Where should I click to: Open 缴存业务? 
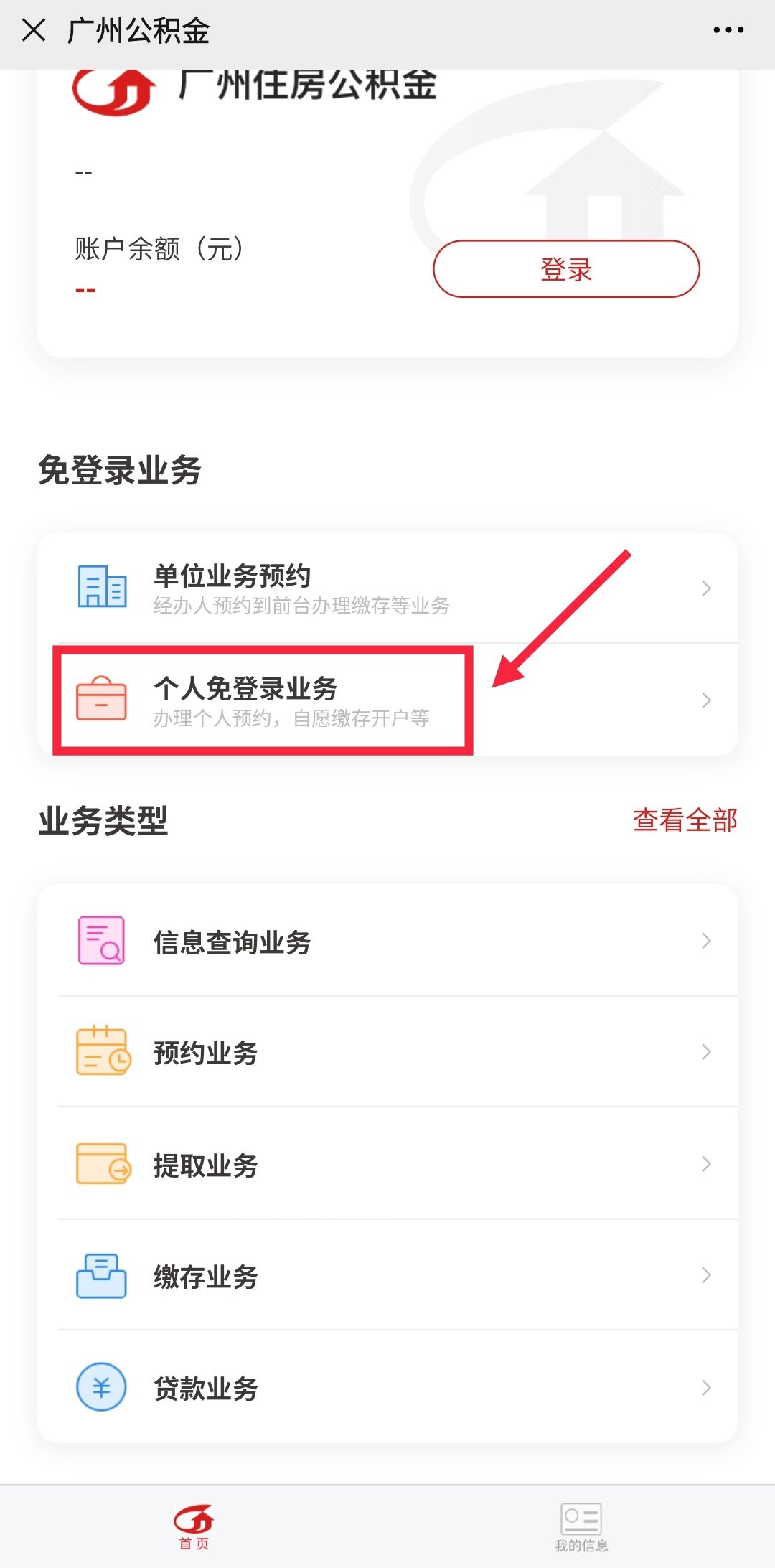click(387, 1276)
